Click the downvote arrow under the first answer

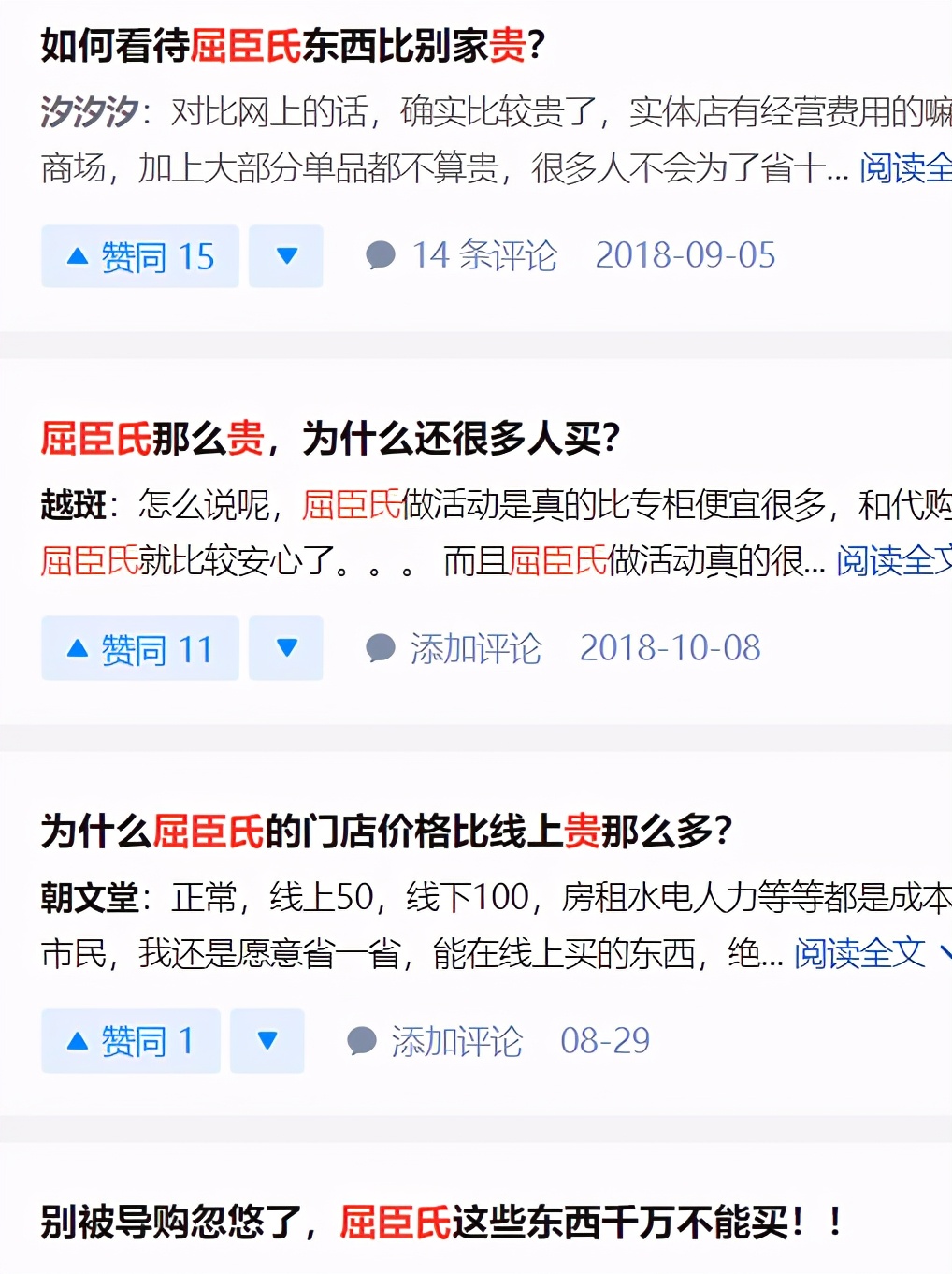click(285, 255)
